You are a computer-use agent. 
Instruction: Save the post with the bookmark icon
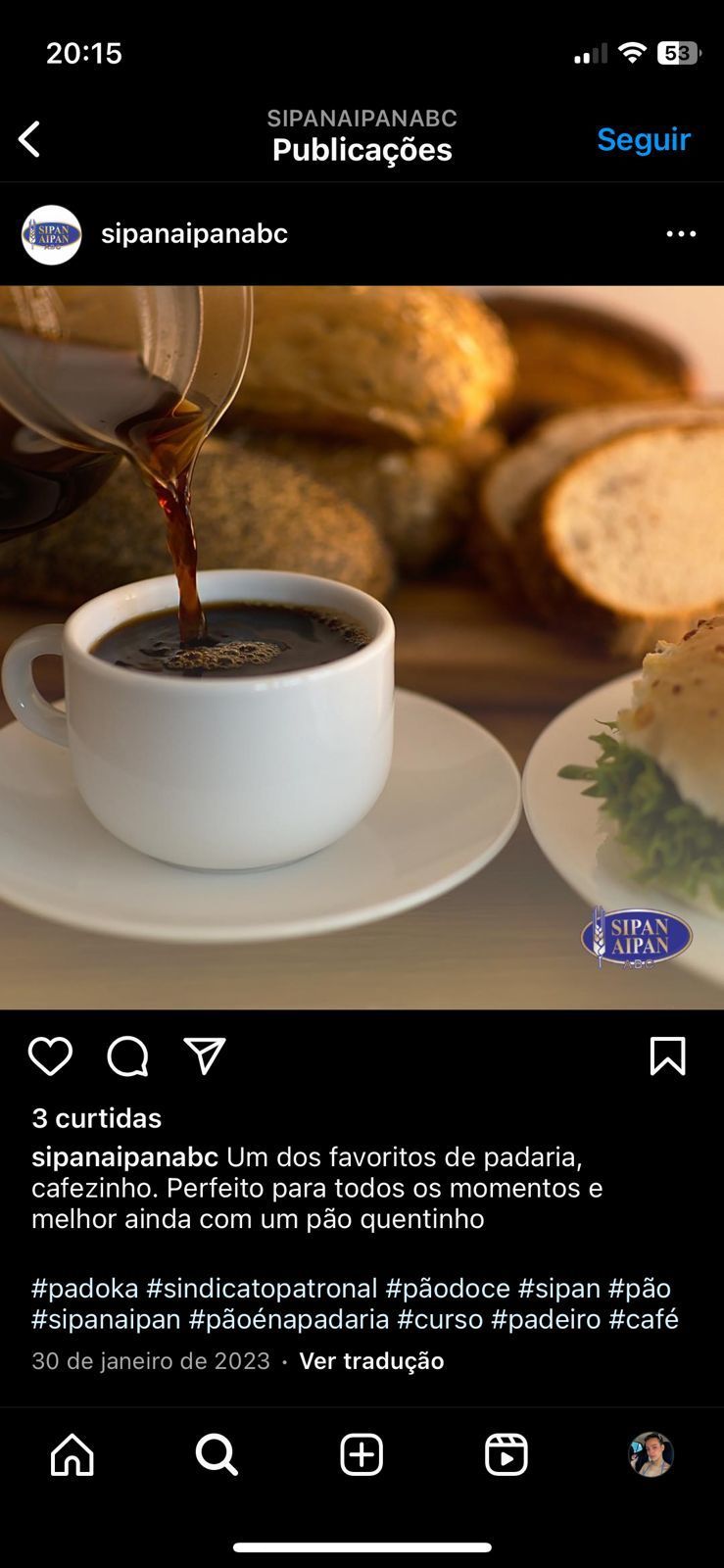667,1056
